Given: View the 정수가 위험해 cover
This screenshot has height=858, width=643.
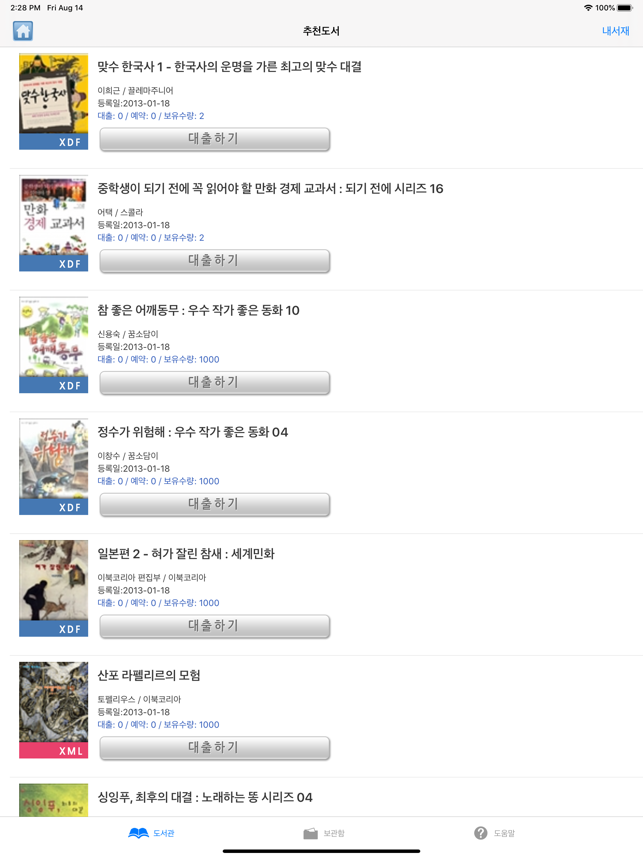Looking at the screenshot, I should pyautogui.click(x=53, y=467).
